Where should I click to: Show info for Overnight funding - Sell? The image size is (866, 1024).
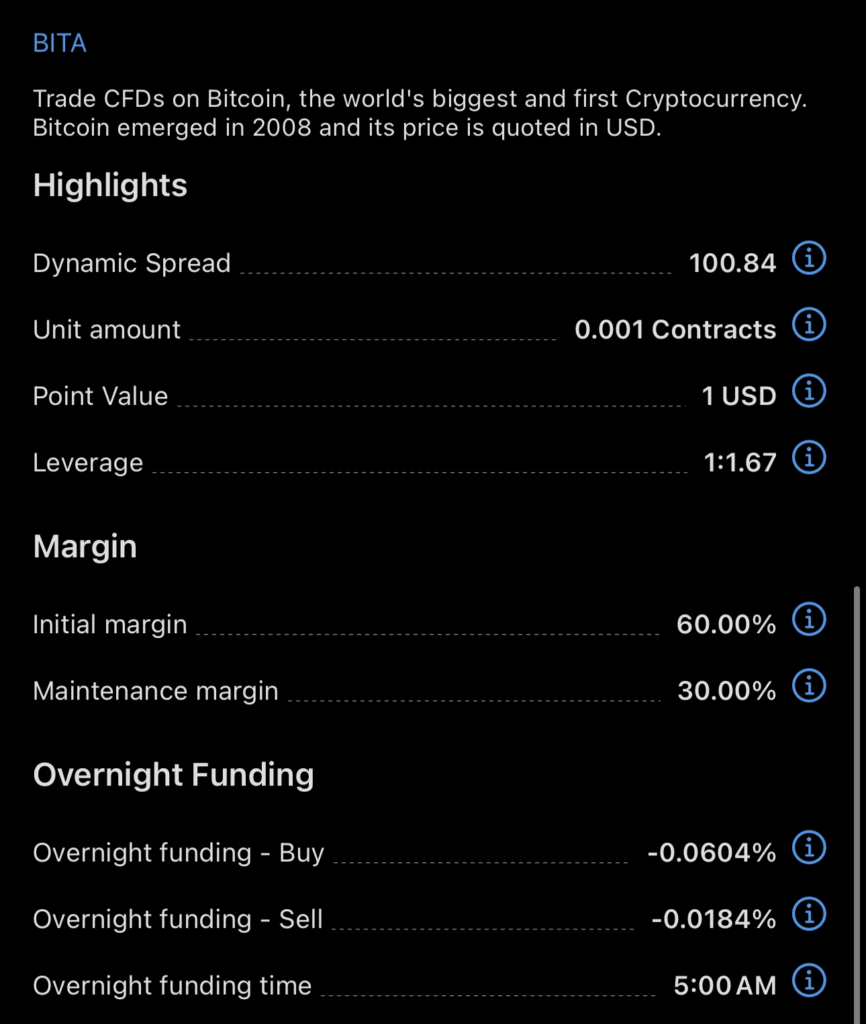click(x=809, y=914)
